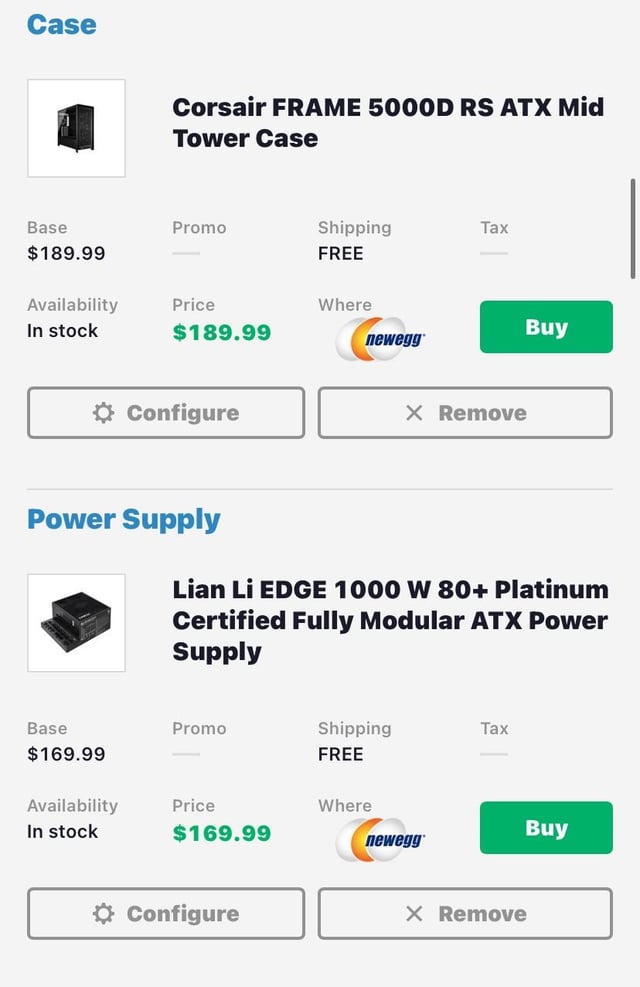
Task: Remove the Lian Li power supply
Action: coord(465,913)
